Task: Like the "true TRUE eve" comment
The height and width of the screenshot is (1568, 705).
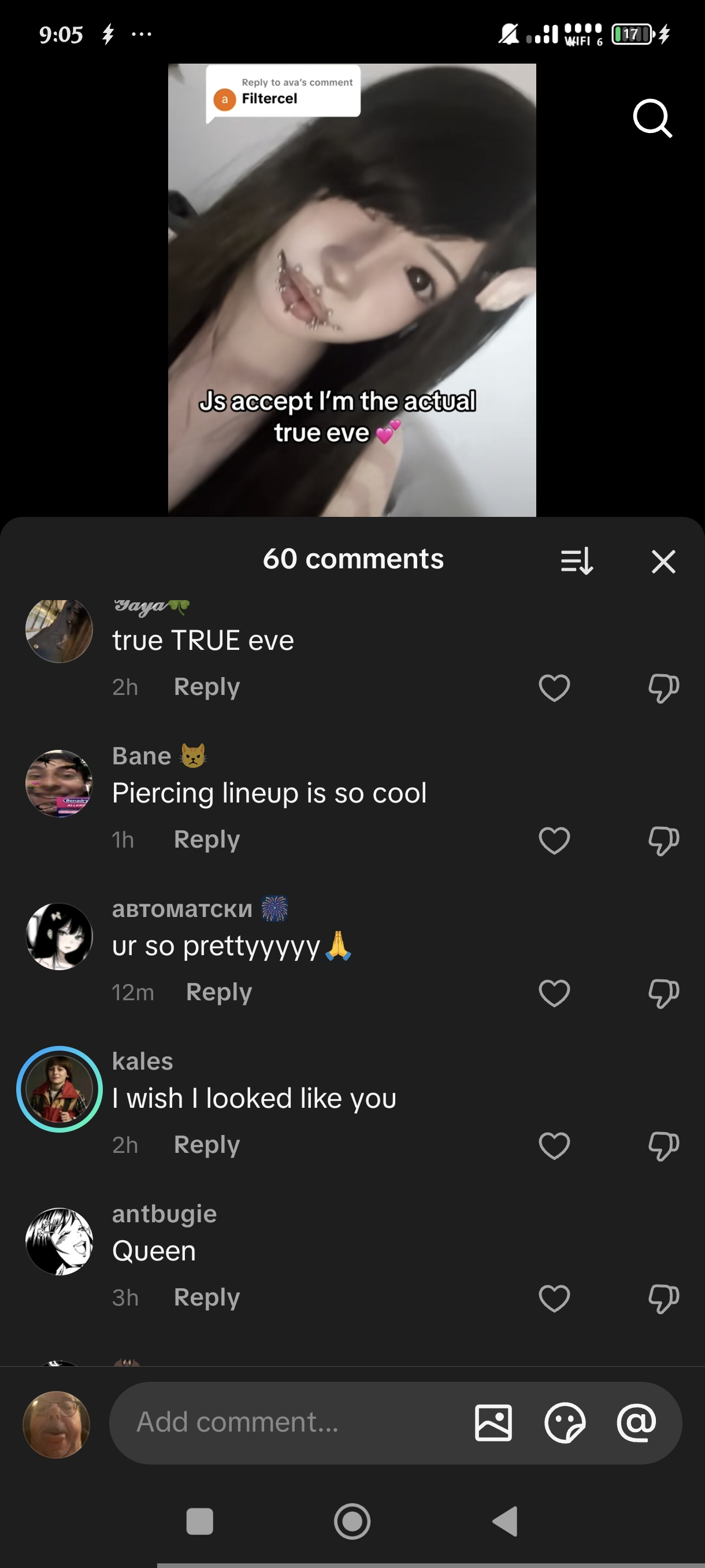Action: click(554, 688)
